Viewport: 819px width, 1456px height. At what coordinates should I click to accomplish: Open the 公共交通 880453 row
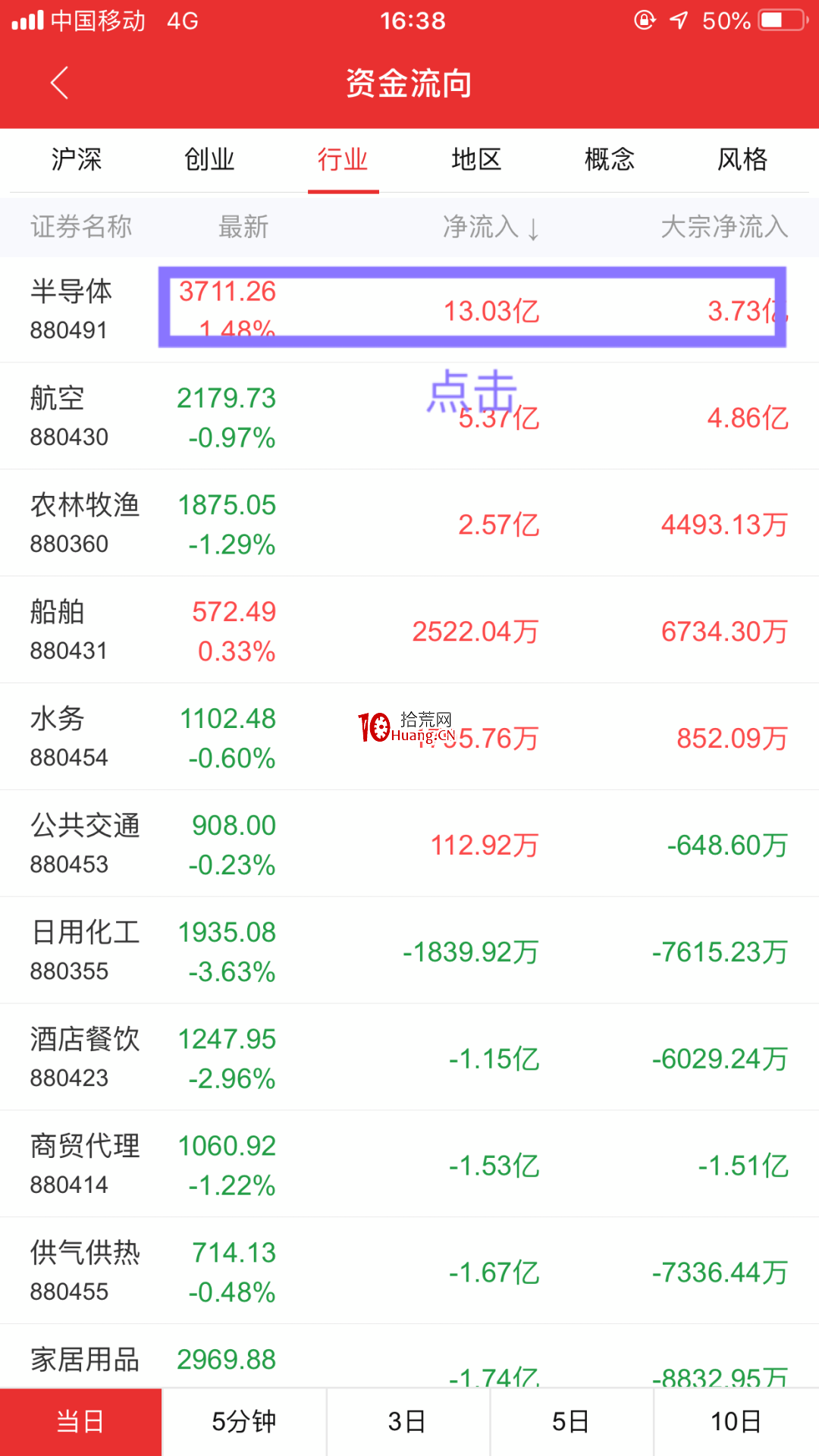pyautogui.click(x=409, y=844)
